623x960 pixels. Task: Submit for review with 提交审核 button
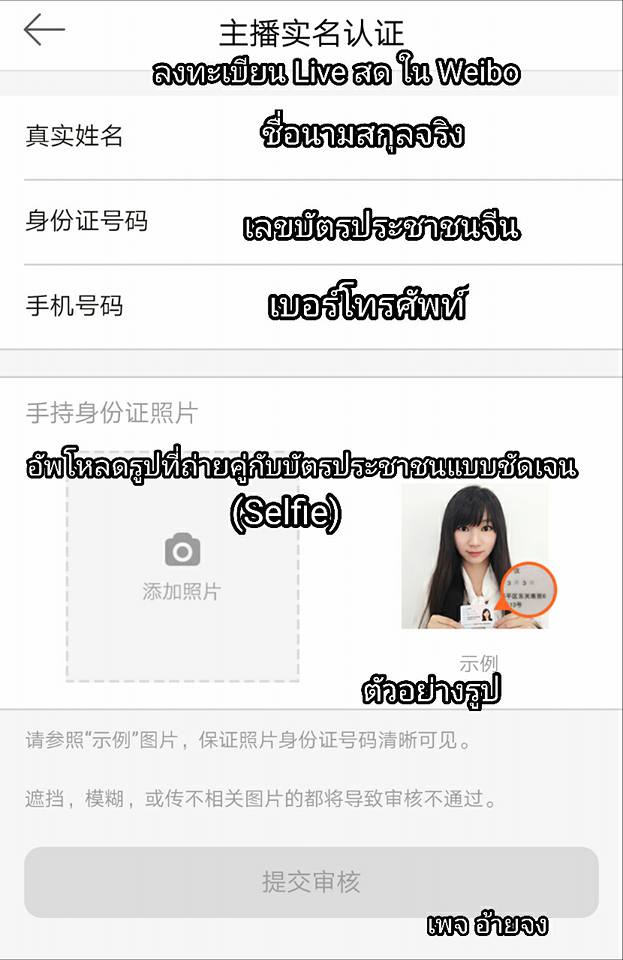click(x=311, y=882)
